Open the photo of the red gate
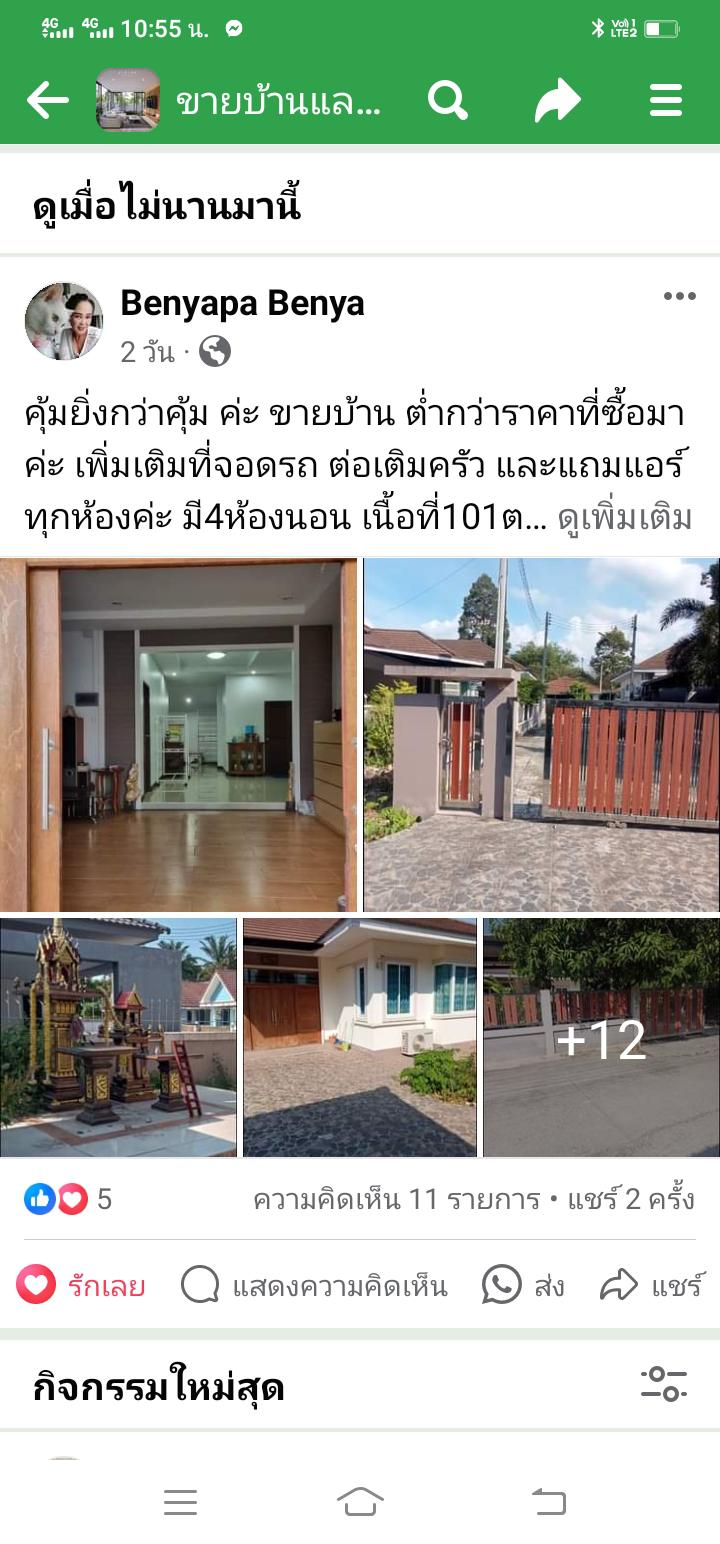The height and width of the screenshot is (1544, 720). [541, 735]
